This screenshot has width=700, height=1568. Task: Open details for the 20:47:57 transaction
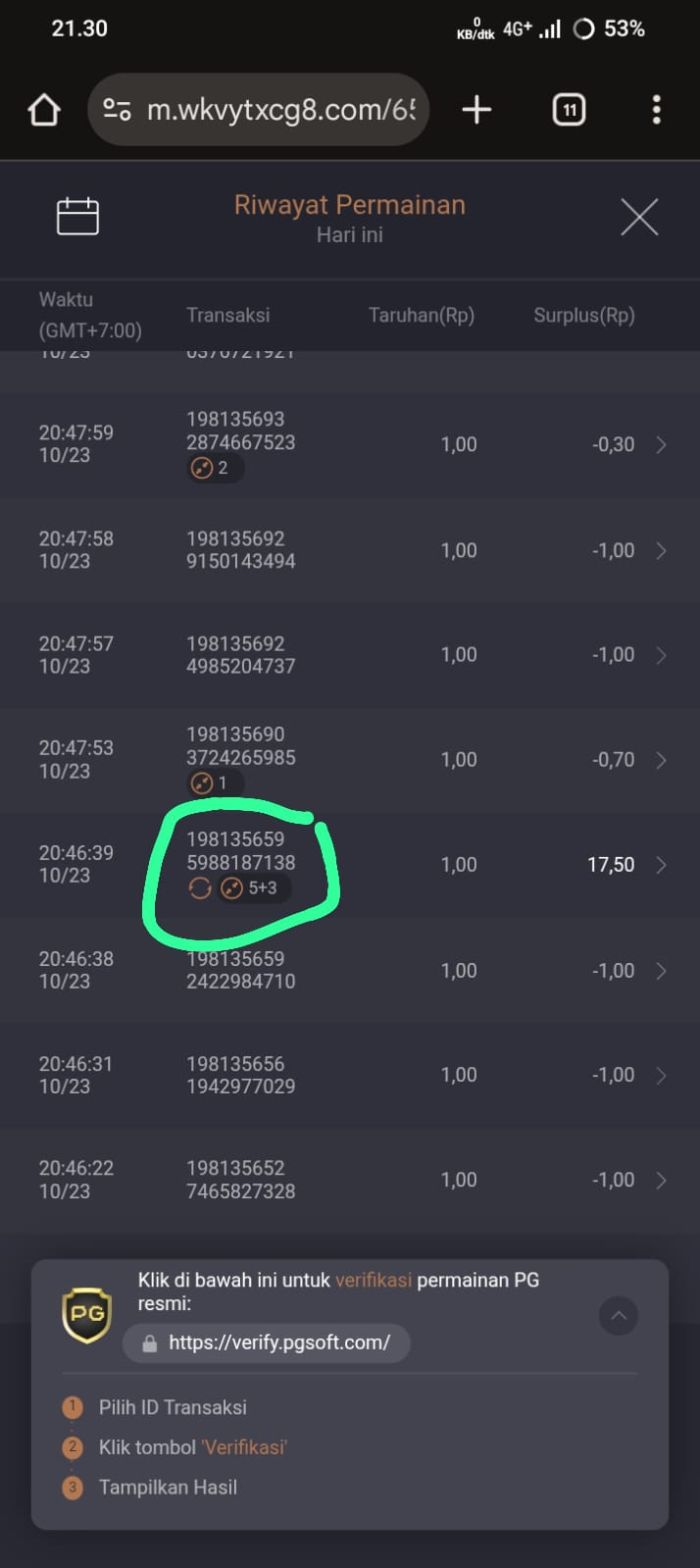[x=350, y=655]
